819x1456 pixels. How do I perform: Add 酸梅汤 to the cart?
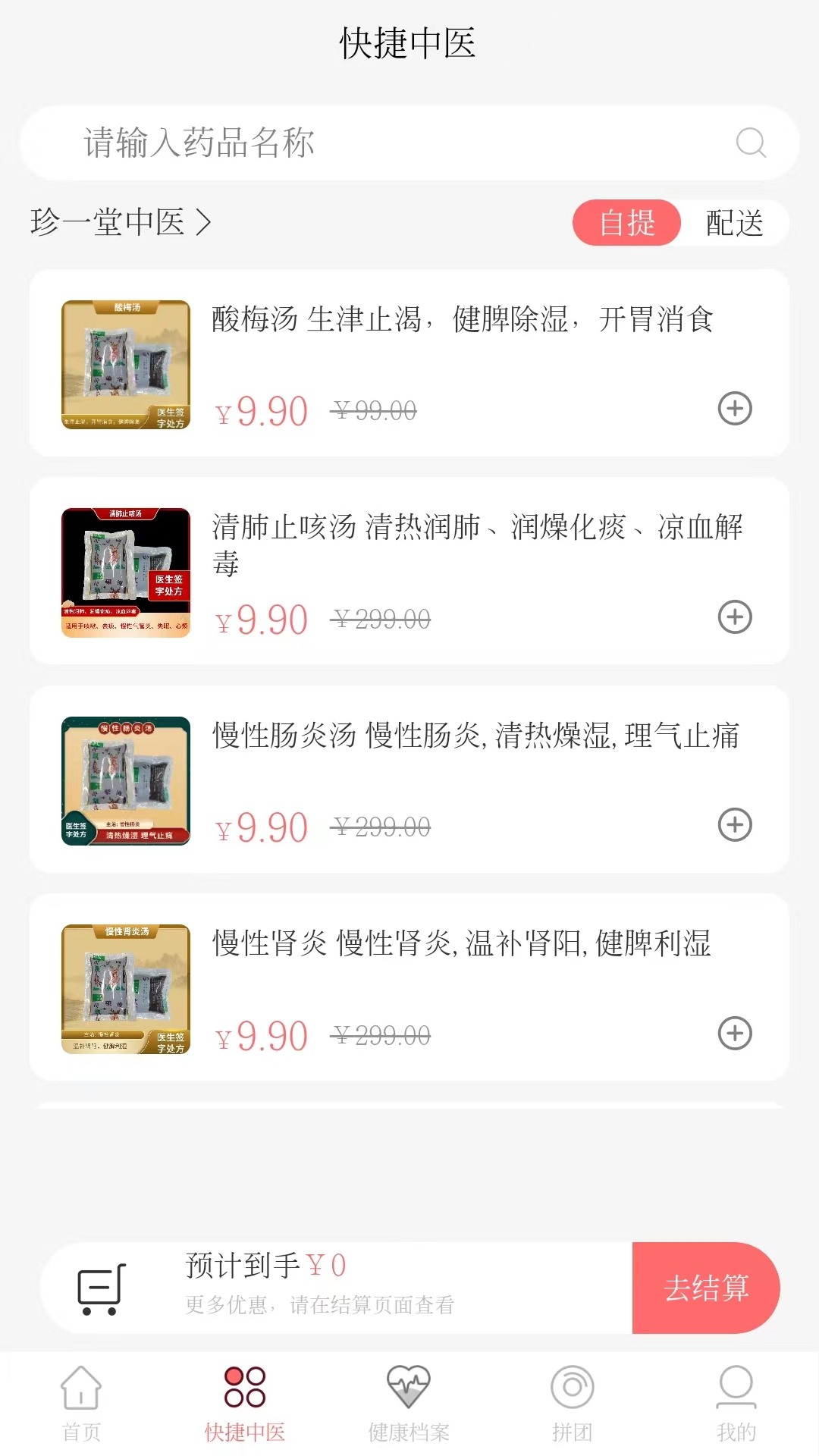coord(735,409)
